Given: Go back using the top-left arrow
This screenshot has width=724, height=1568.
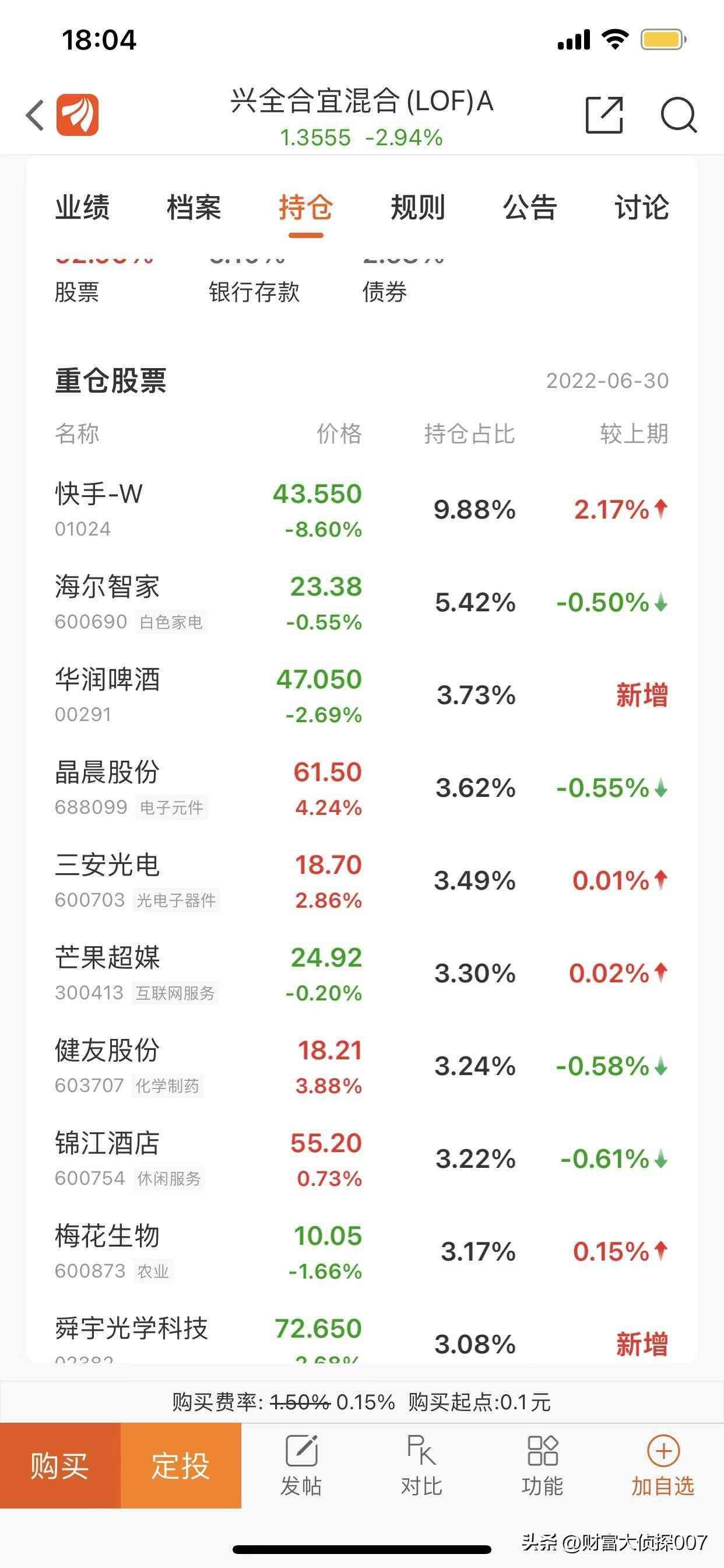Looking at the screenshot, I should coord(36,114).
